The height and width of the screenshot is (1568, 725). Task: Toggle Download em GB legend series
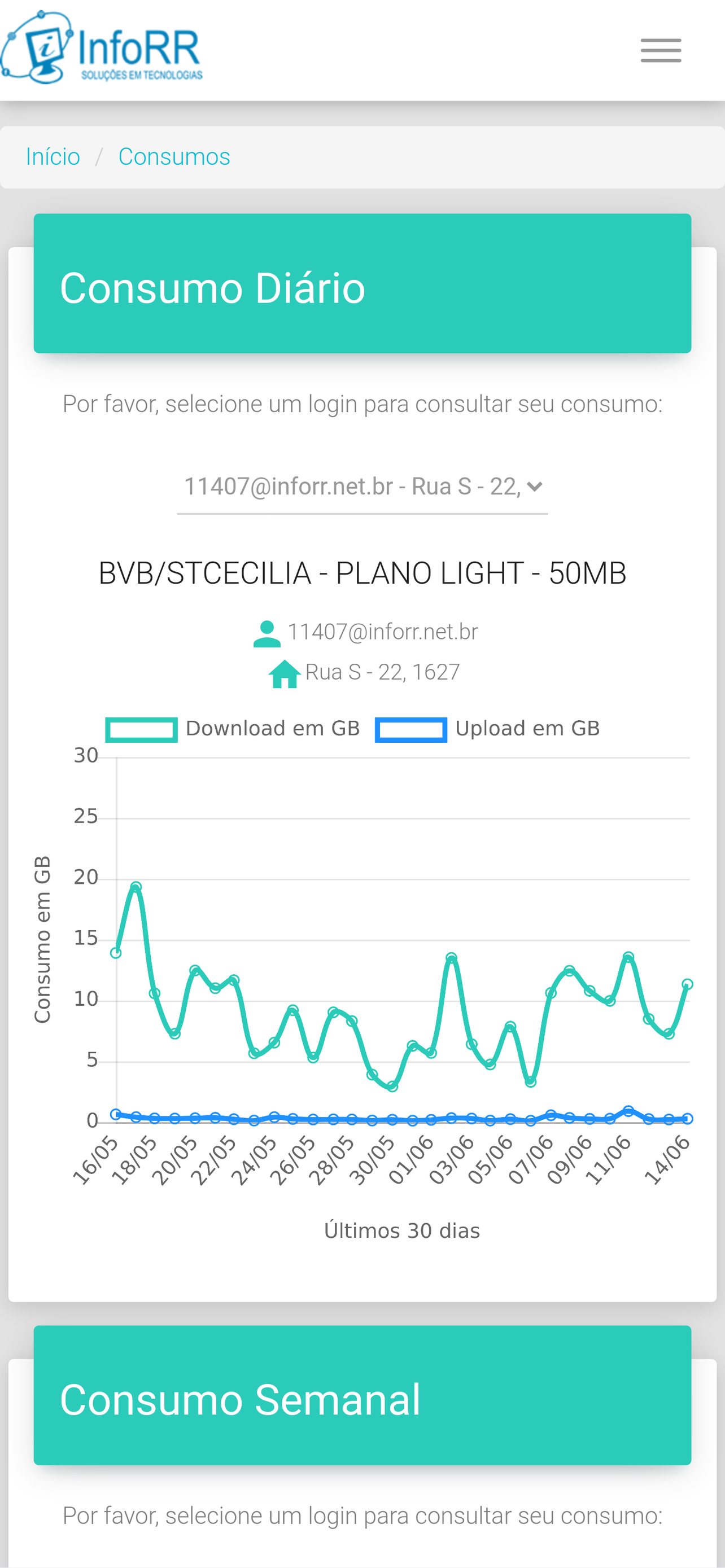pos(233,729)
